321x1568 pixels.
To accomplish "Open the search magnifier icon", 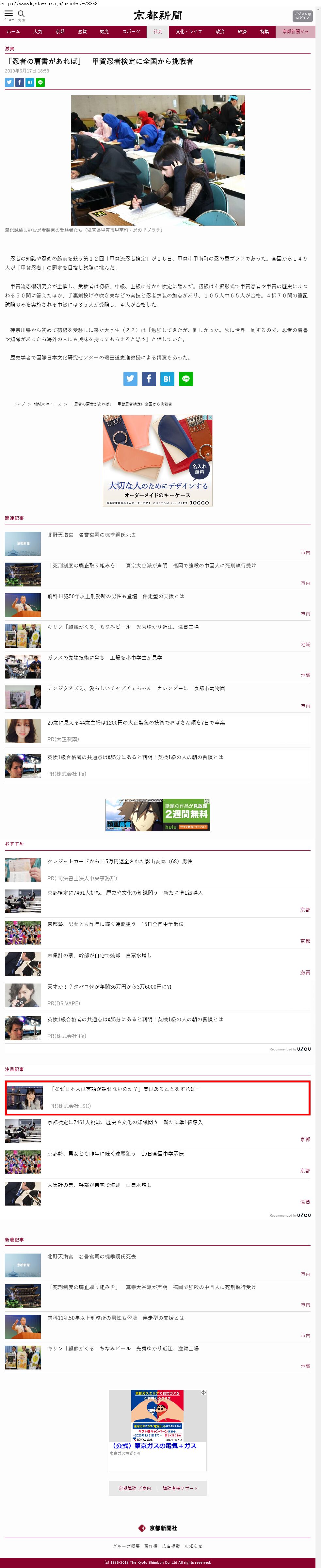I will (x=21, y=14).
